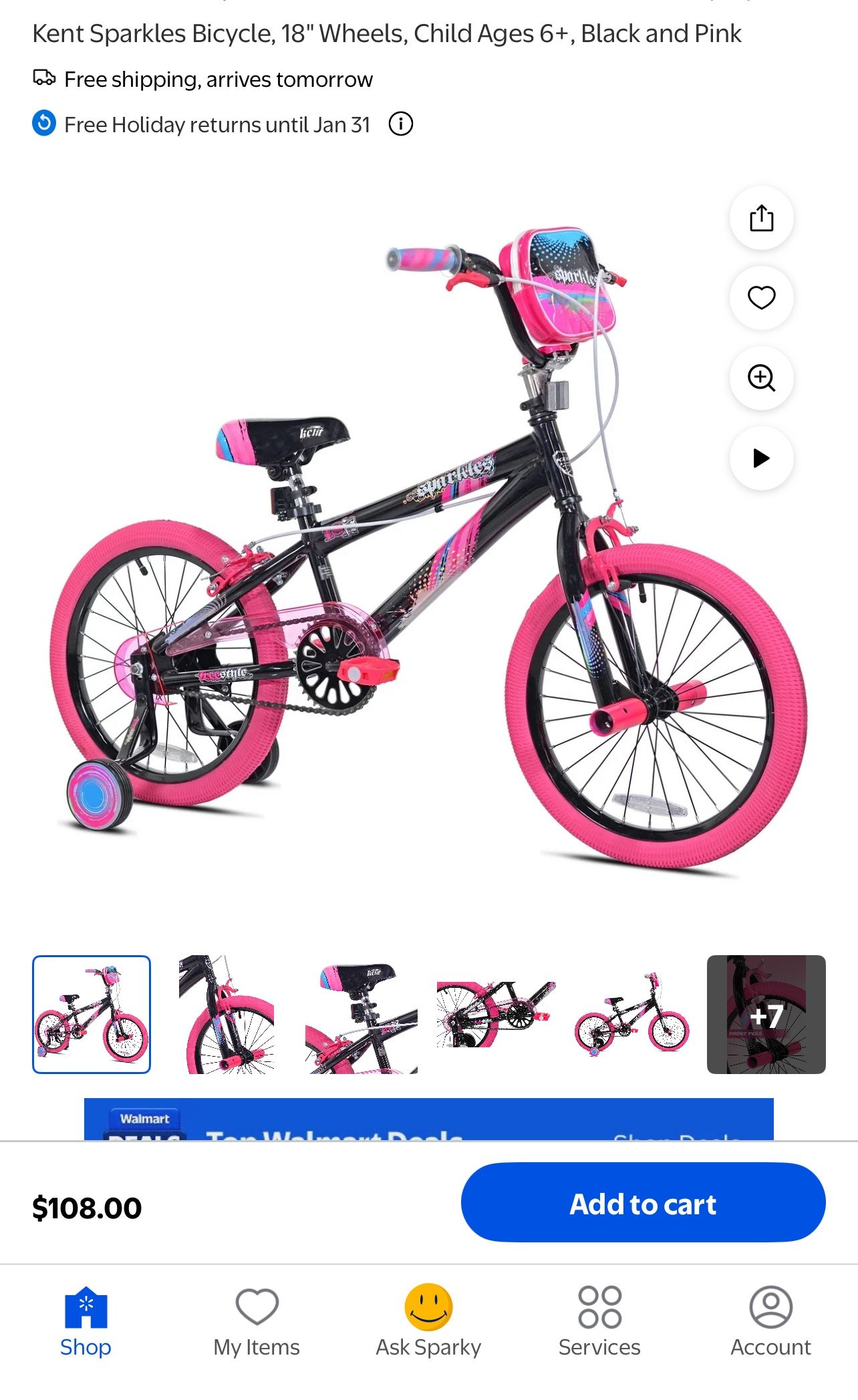Add the bicycle to cart
The width and height of the screenshot is (858, 1400).
click(x=643, y=1204)
